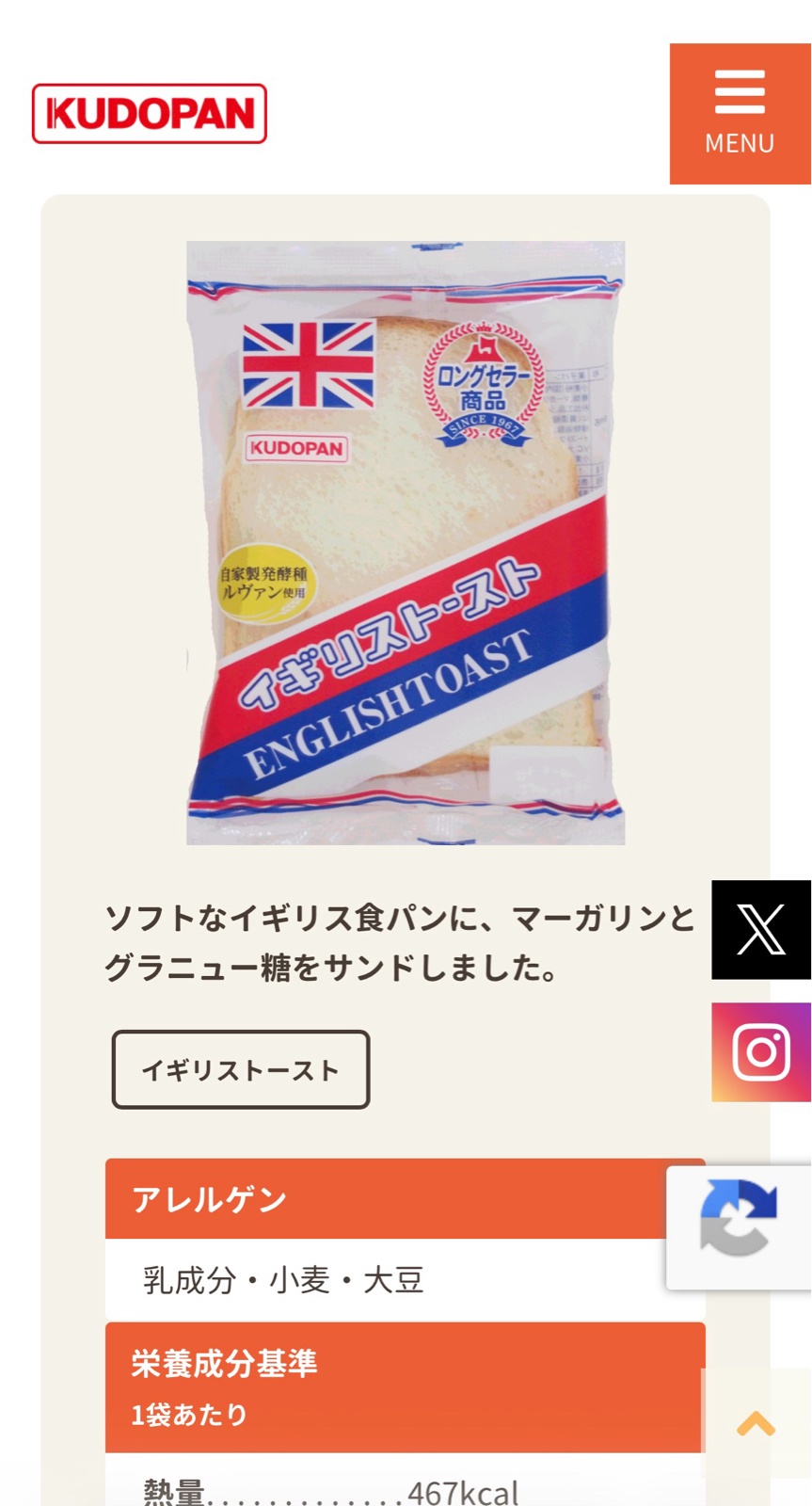Go to the KUDOPAN home logo
This screenshot has height=1506, width=812.
pyautogui.click(x=150, y=114)
